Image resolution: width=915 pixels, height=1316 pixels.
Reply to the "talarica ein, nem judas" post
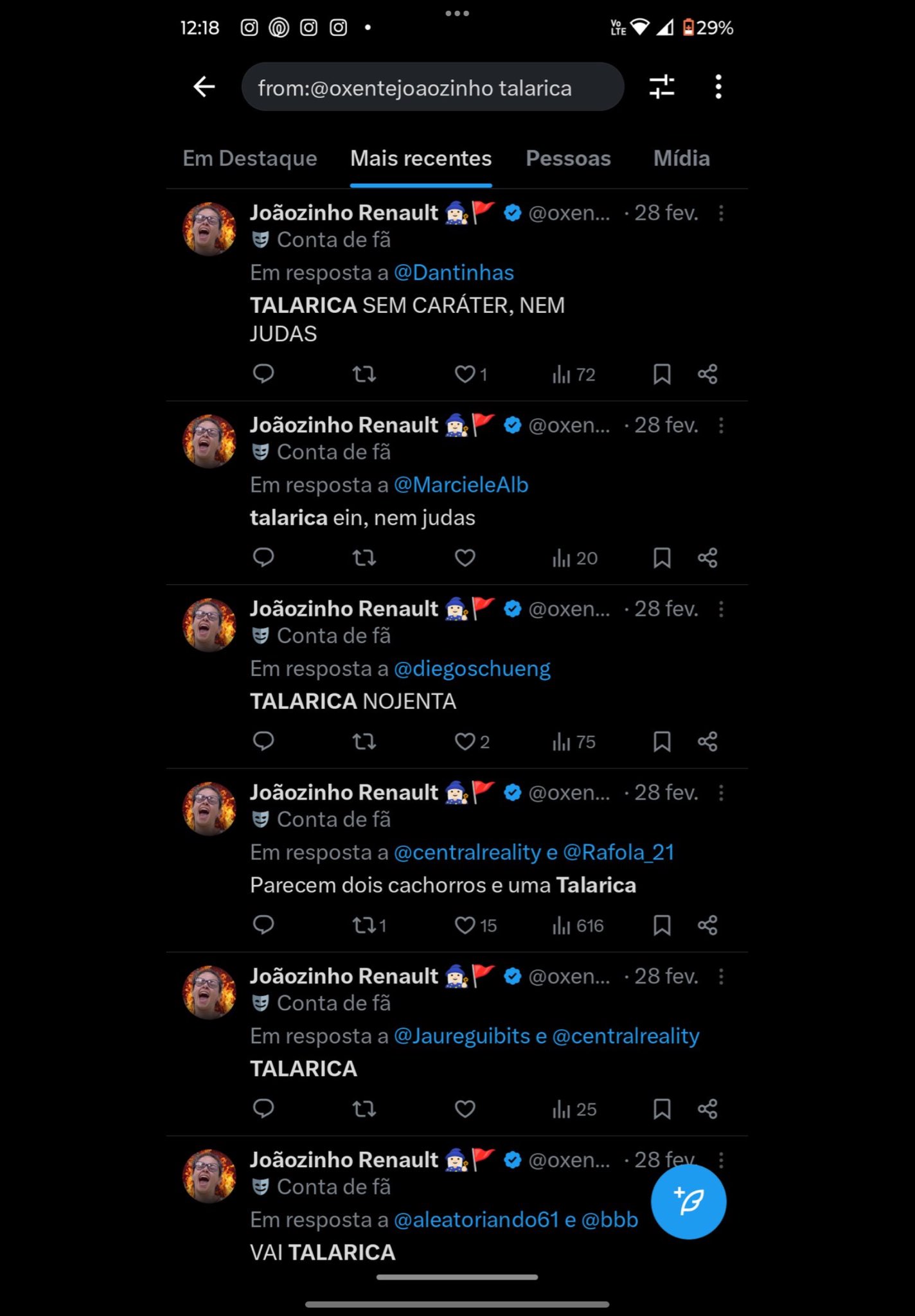[263, 557]
